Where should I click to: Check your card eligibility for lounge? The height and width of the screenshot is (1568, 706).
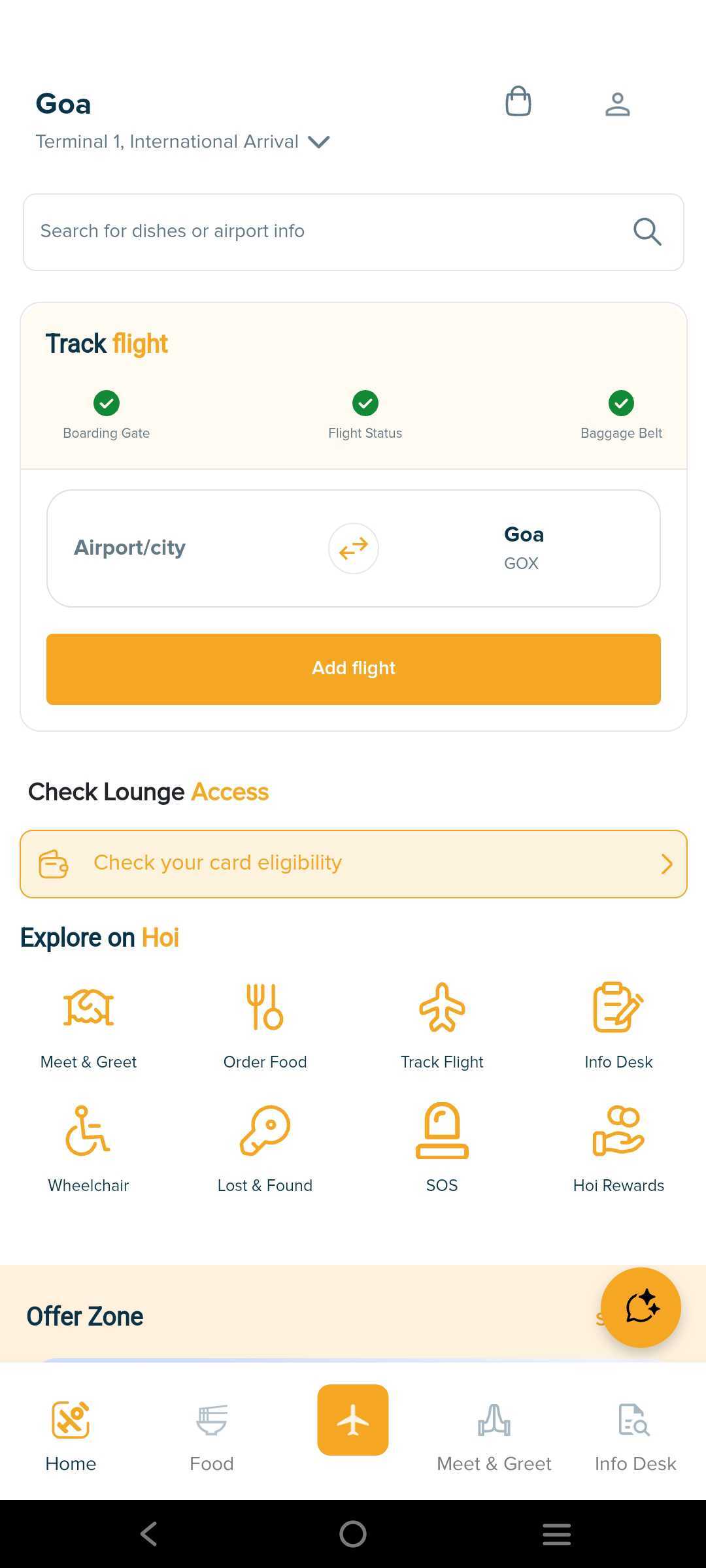tap(353, 863)
